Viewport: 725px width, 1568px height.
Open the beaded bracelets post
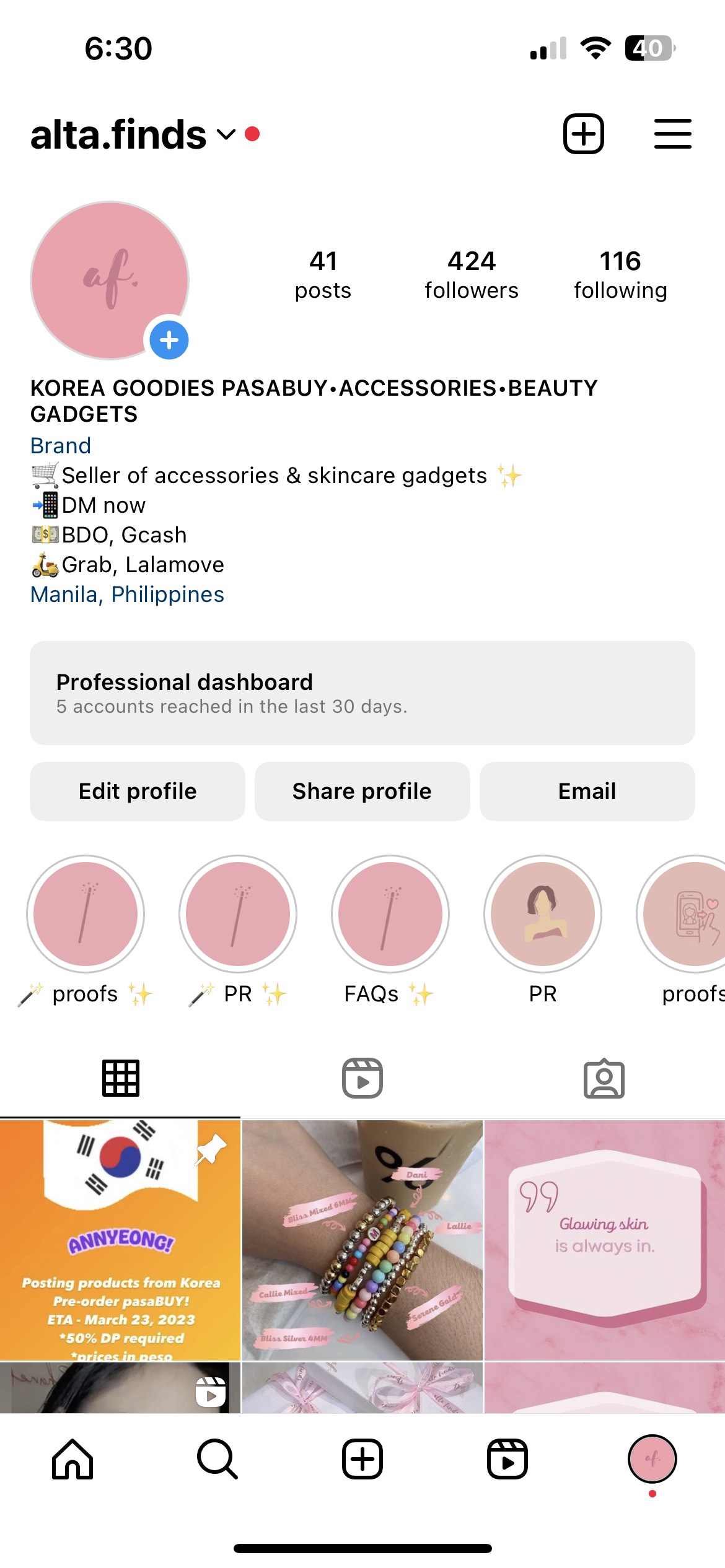362,1240
